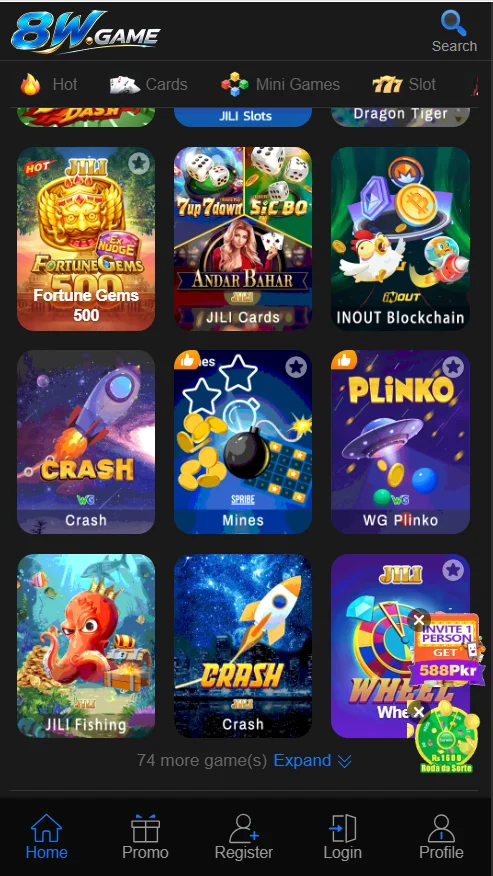This screenshot has width=493, height=876.
Task: Go to the Login tab
Action: coord(343,837)
